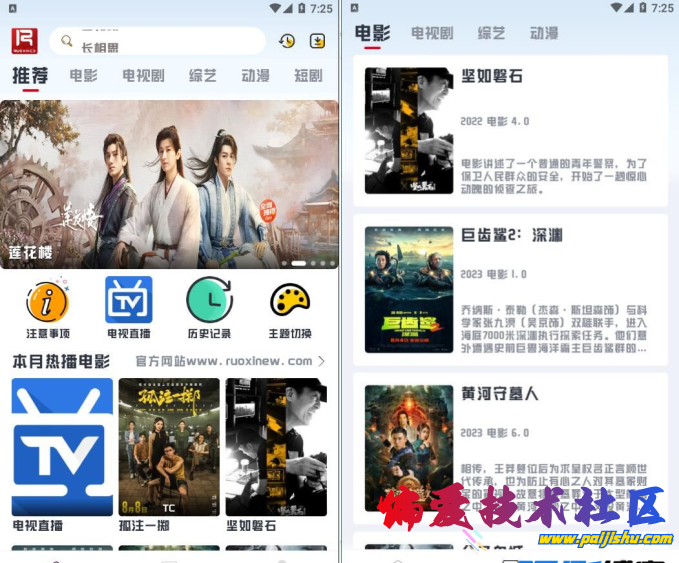679x563 pixels.
Task: Open 注意事项 shortcut
Action: 47,309
